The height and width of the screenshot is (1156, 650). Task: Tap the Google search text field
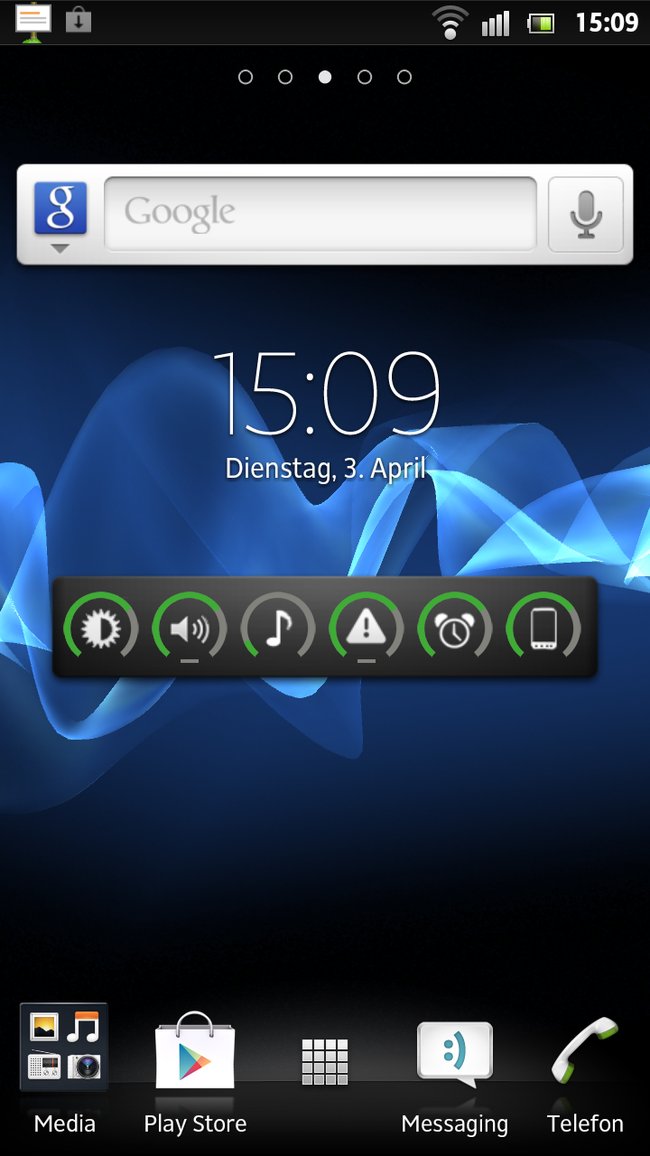click(x=320, y=214)
